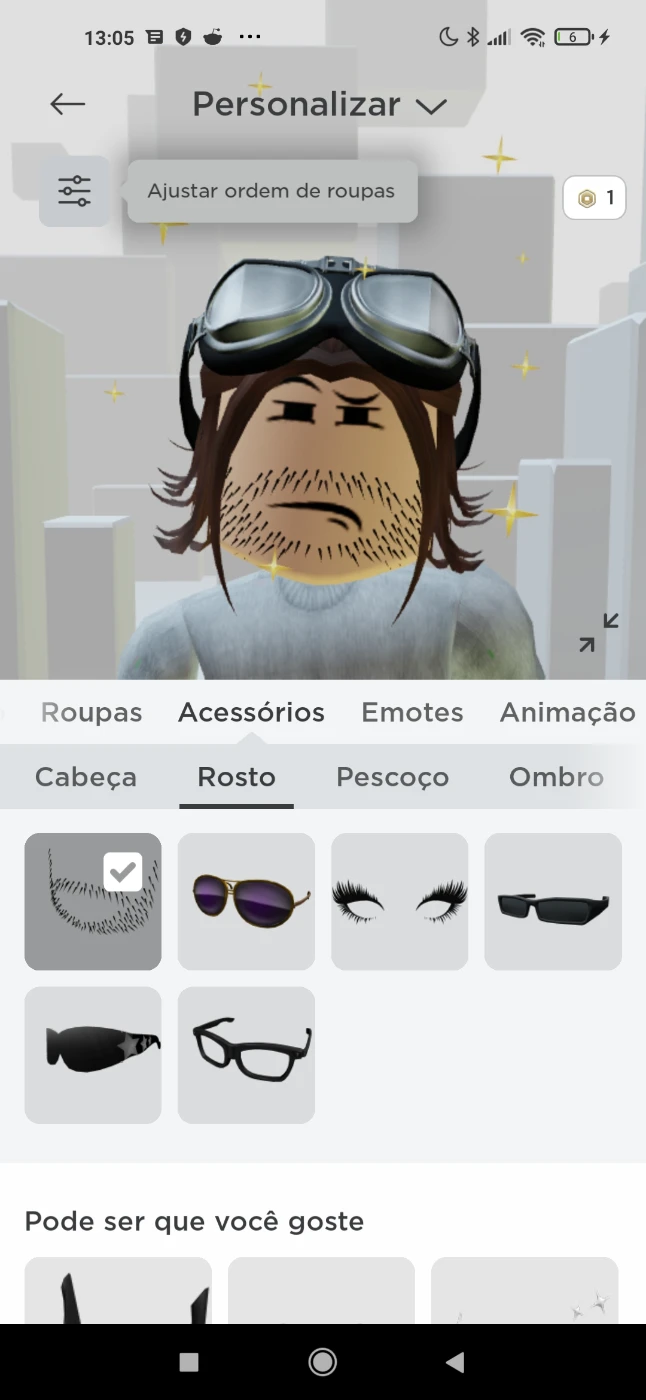This screenshot has width=646, height=1400.
Task: Unequip the stubble beard accessory
Action: point(93,901)
